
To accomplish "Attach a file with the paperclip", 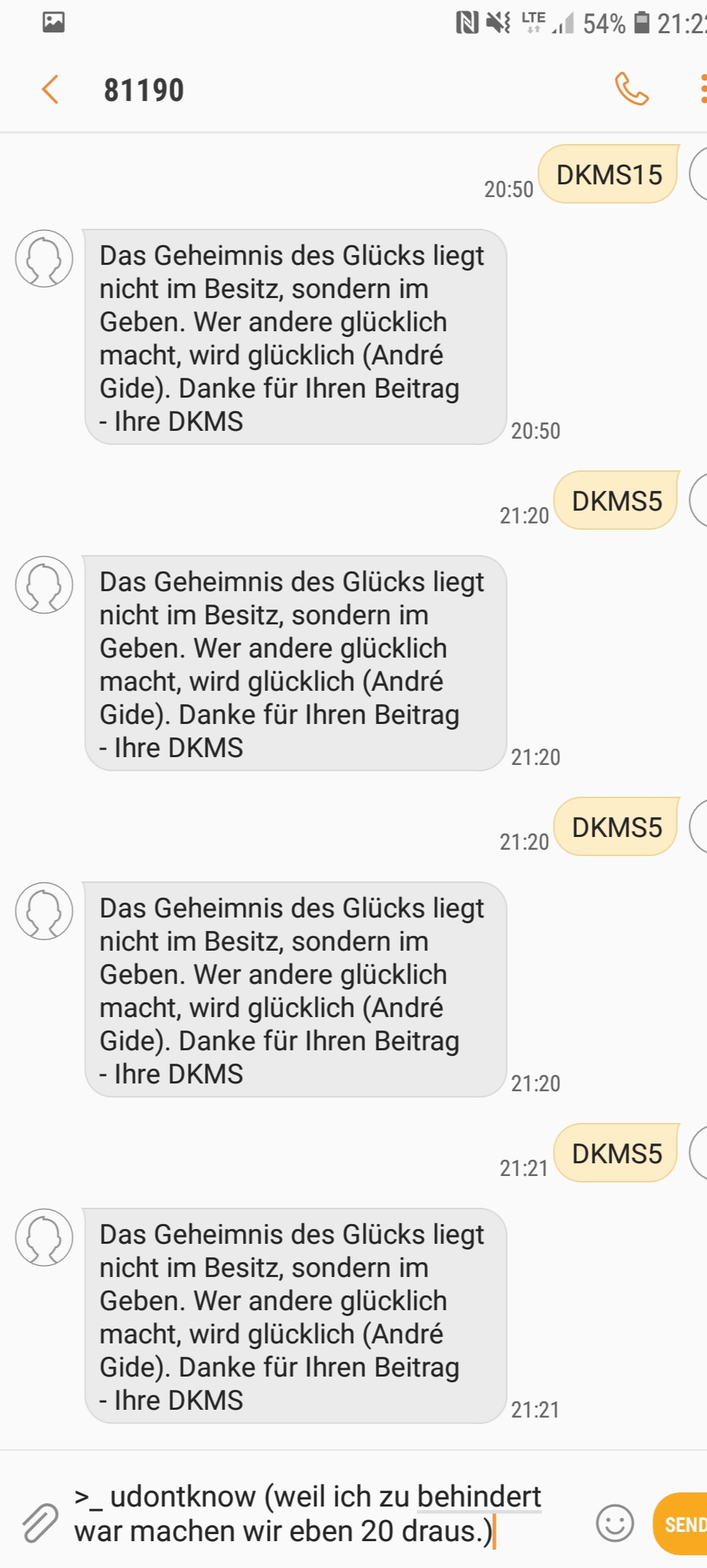I will click(40, 1522).
